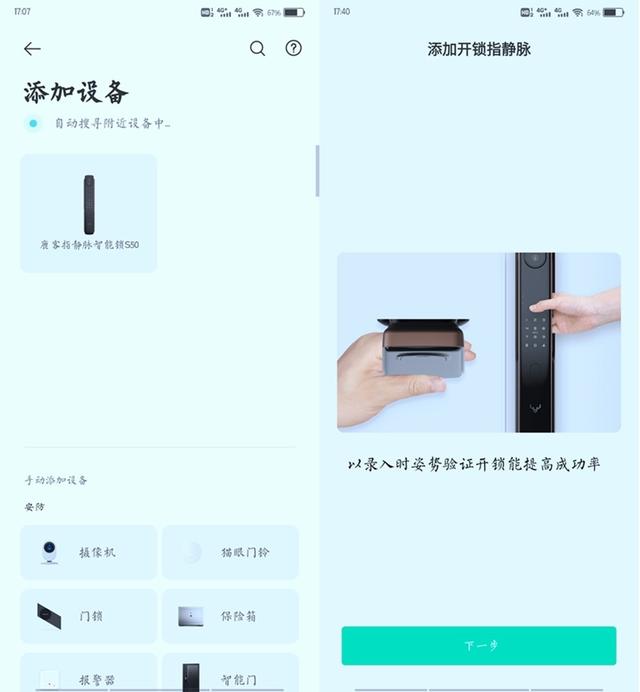Select the 鹿客指静脉智能锁S50 device card
This screenshot has width=640, height=692.
[89, 213]
